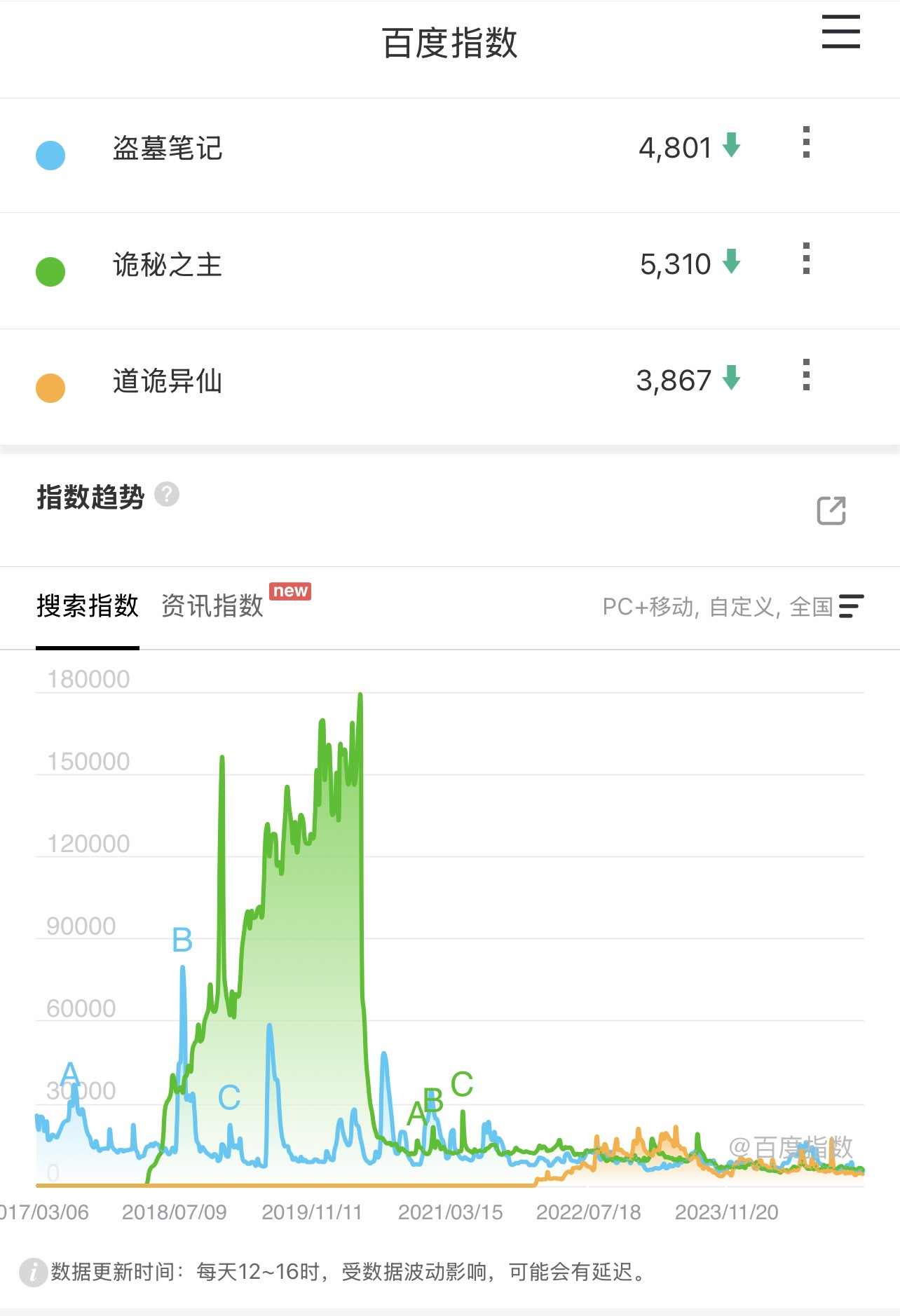
Task: Open options for 道诡异仙 keyword
Action: tap(806, 376)
